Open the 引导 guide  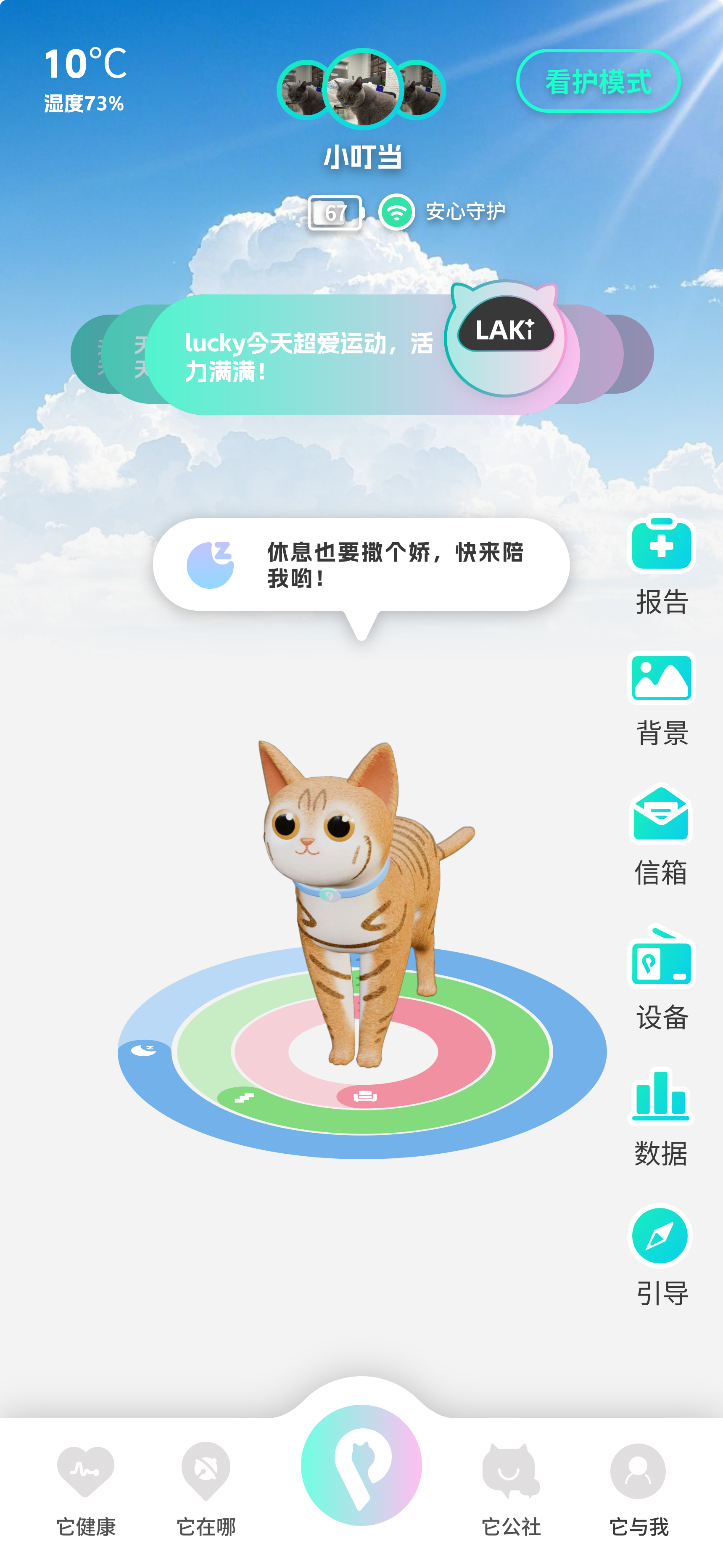(661, 1255)
